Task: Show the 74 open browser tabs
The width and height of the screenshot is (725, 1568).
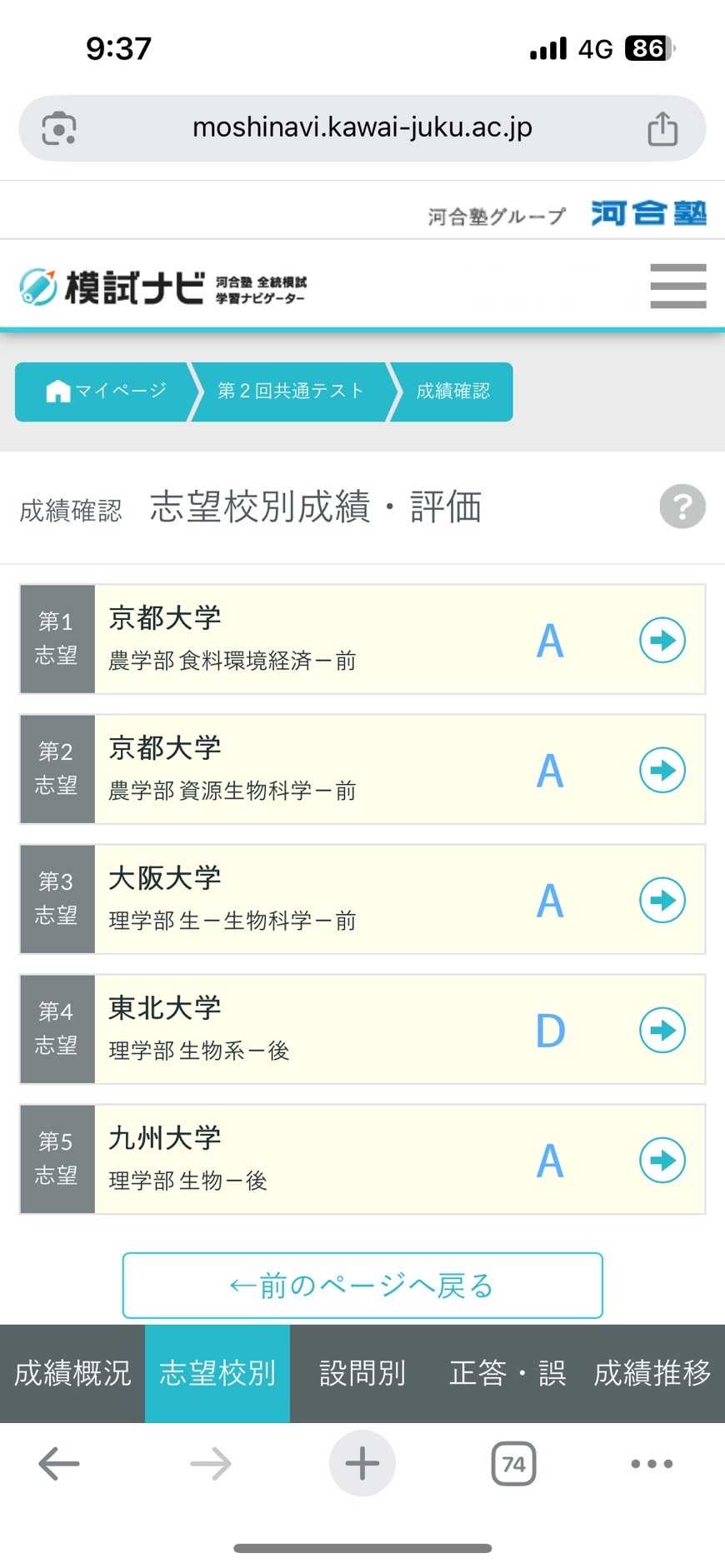Action: pyautogui.click(x=513, y=1464)
